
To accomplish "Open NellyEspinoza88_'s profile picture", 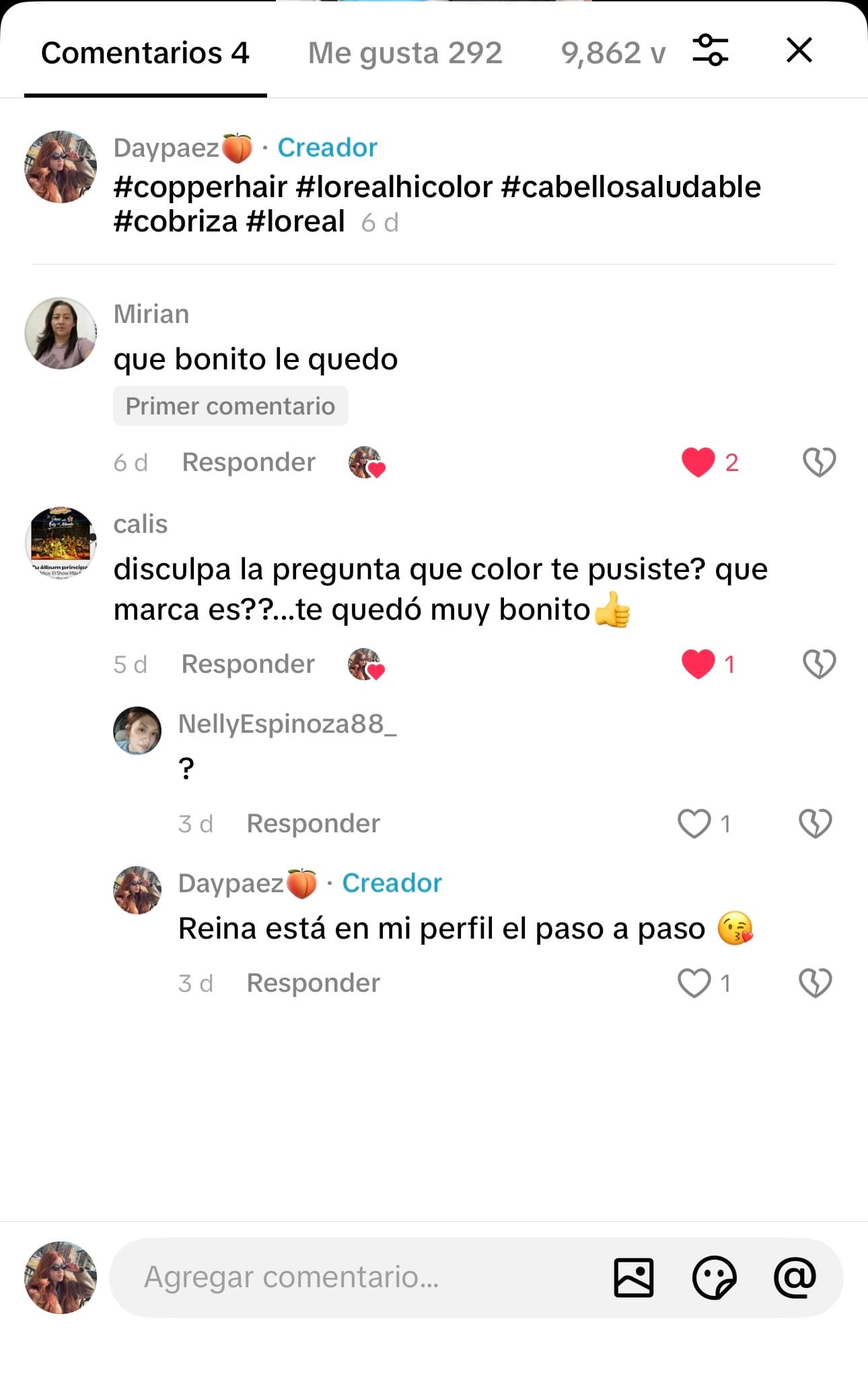I will click(x=138, y=731).
